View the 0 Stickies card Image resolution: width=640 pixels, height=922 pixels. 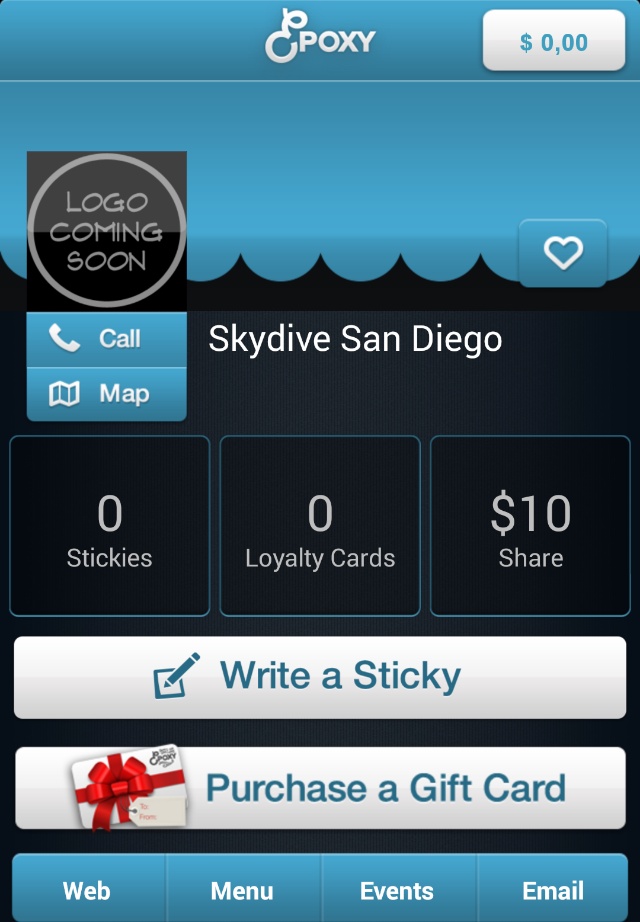pyautogui.click(x=110, y=526)
